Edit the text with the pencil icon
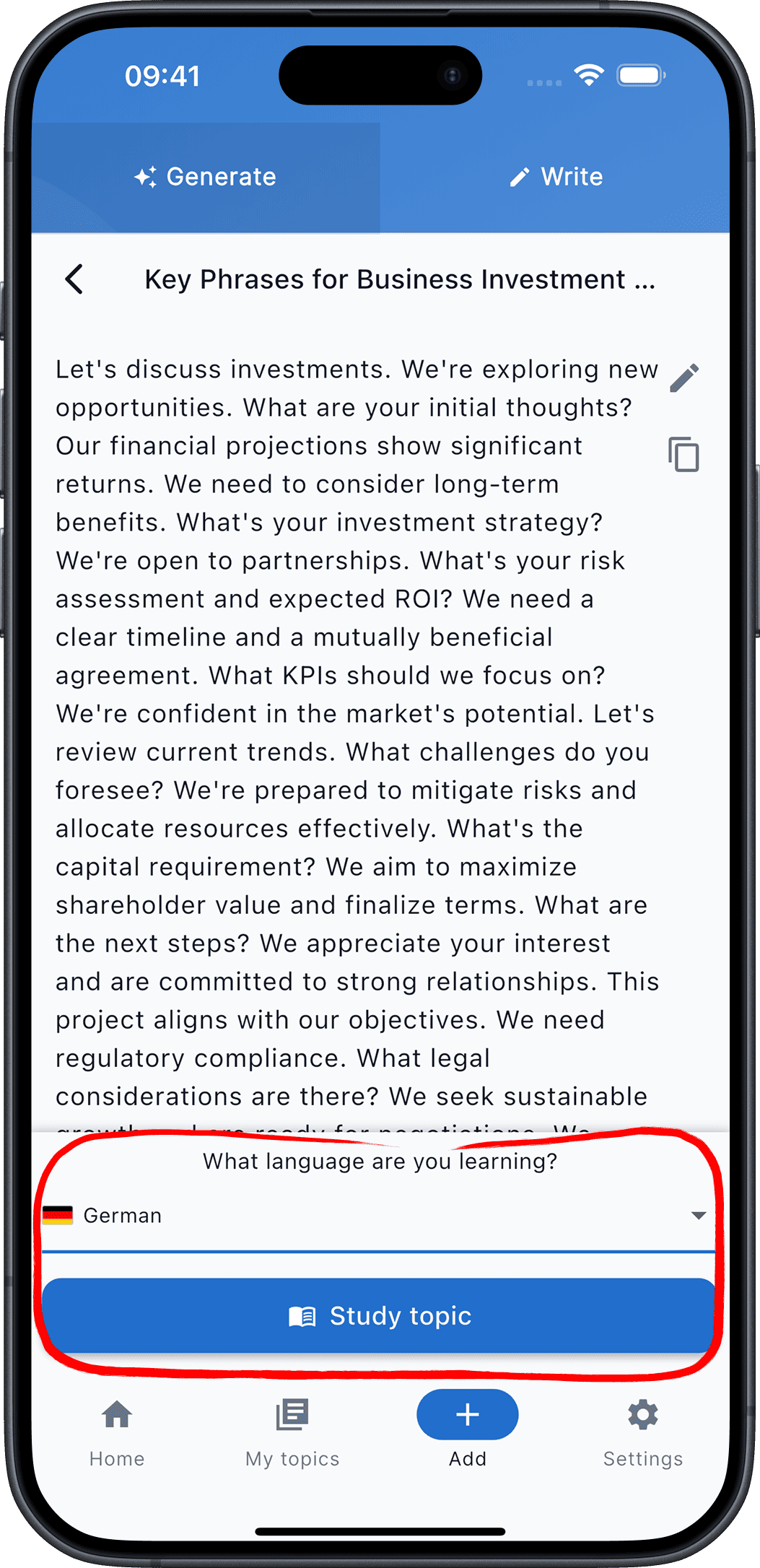The width and height of the screenshot is (760, 1568). (x=683, y=378)
